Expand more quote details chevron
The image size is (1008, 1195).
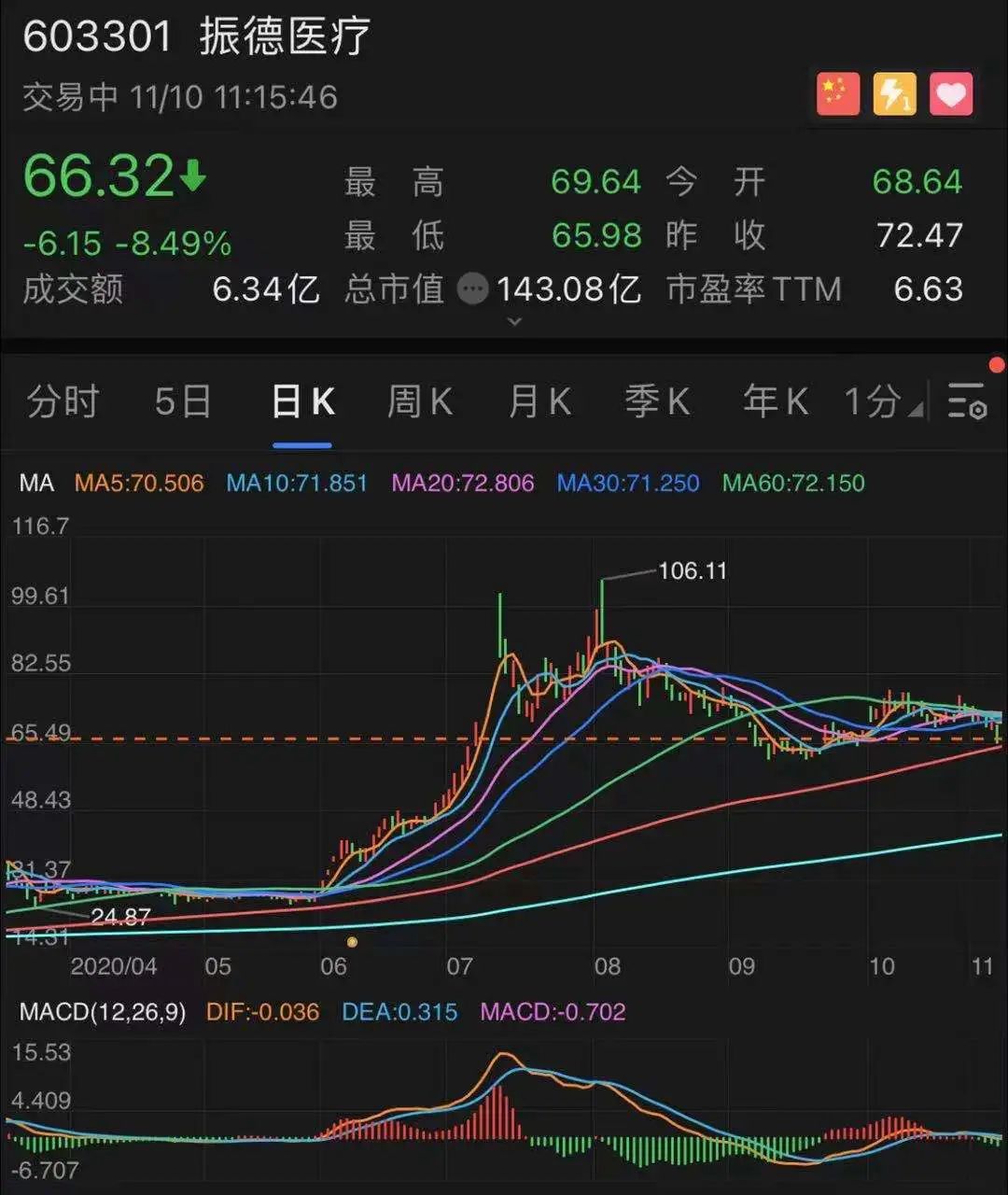[x=513, y=322]
